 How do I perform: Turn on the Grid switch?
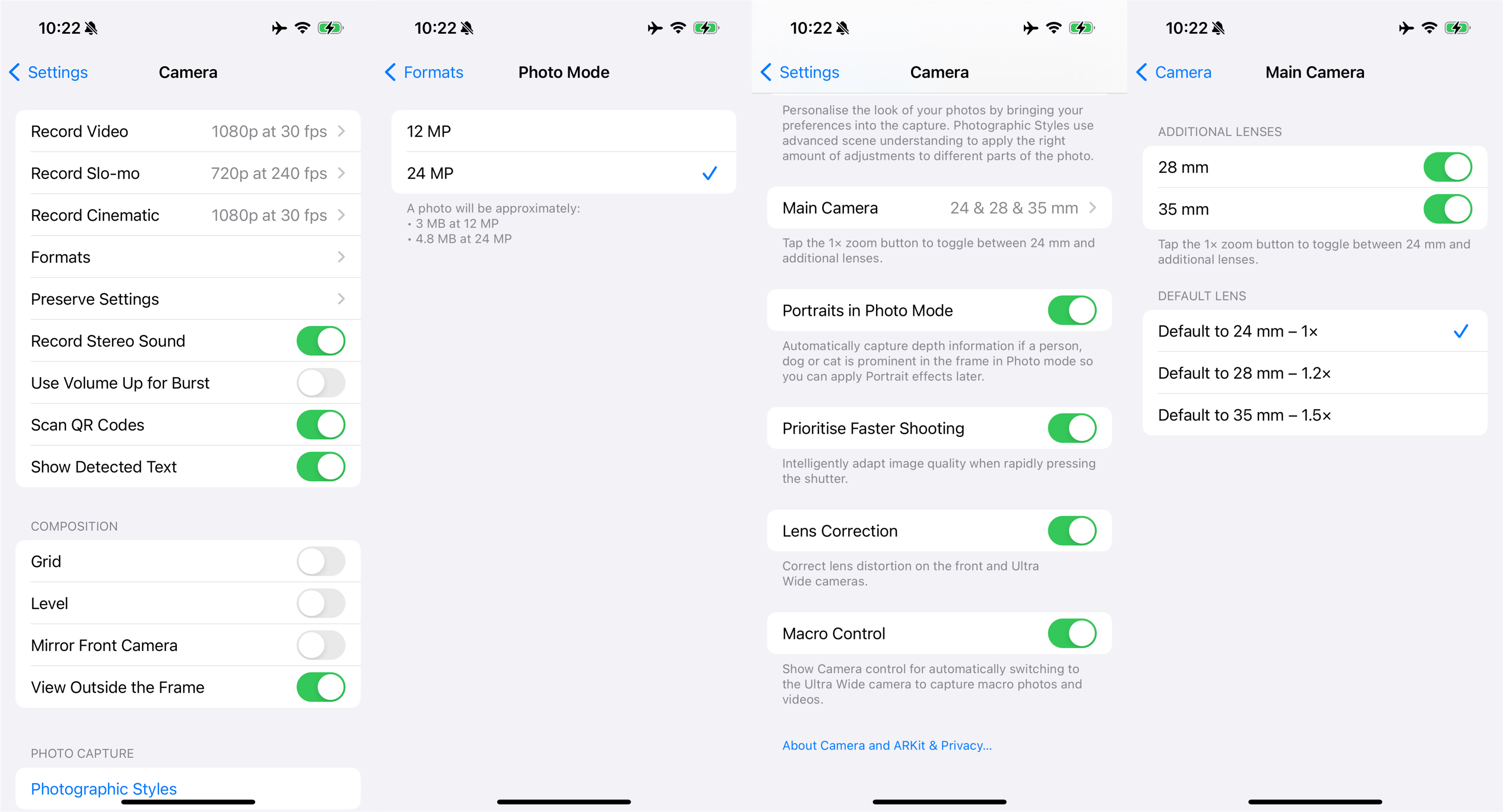320,562
